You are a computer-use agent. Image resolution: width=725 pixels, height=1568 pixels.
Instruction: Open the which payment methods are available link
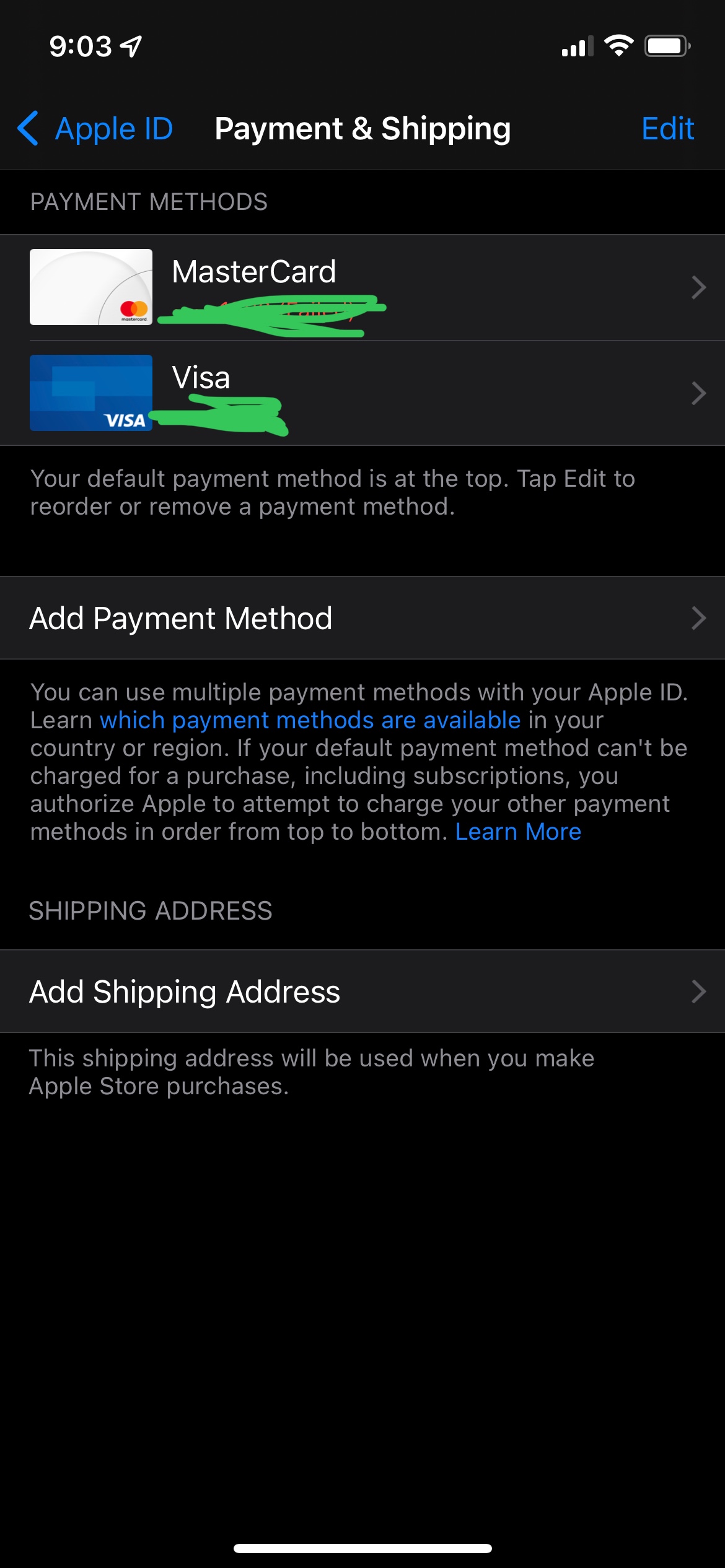[310, 720]
